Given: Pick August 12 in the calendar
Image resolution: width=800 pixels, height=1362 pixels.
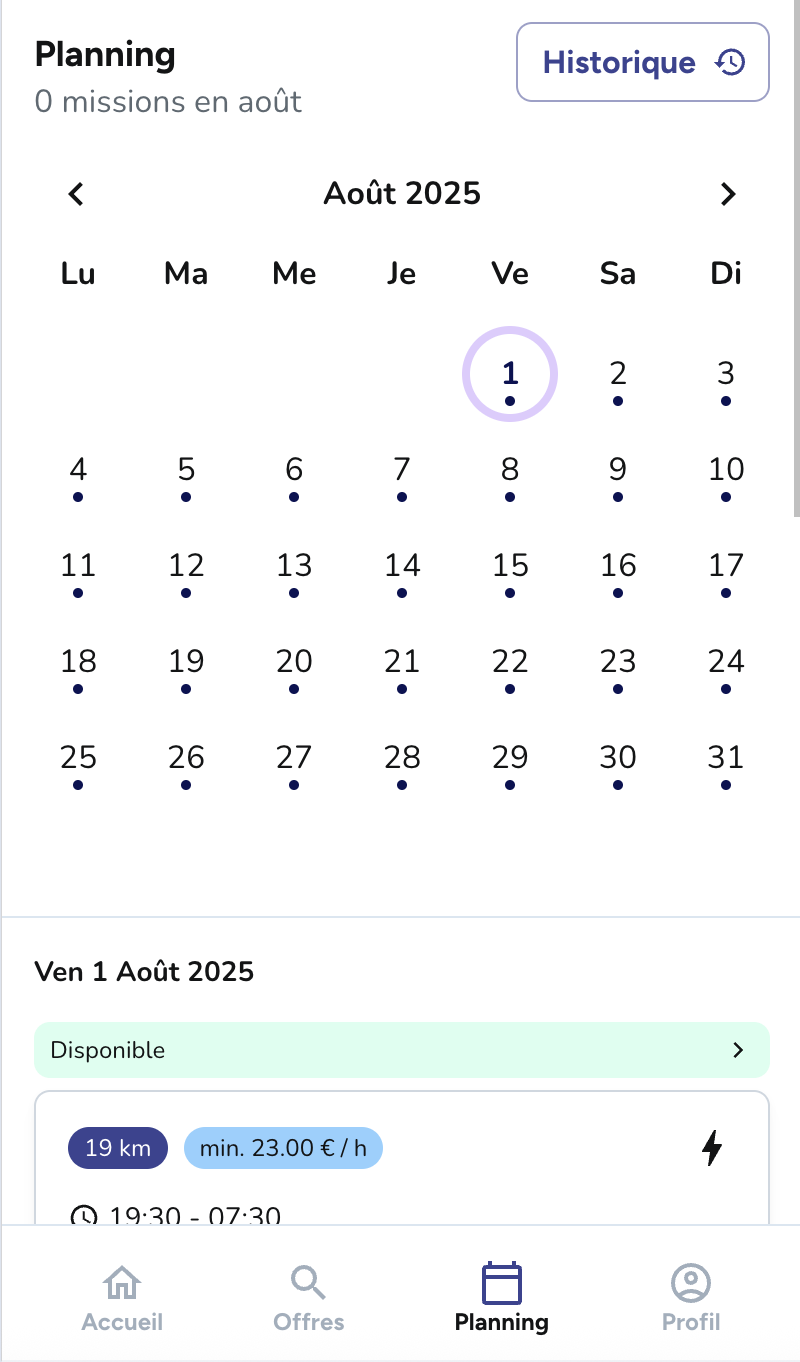Looking at the screenshot, I should (186, 567).
